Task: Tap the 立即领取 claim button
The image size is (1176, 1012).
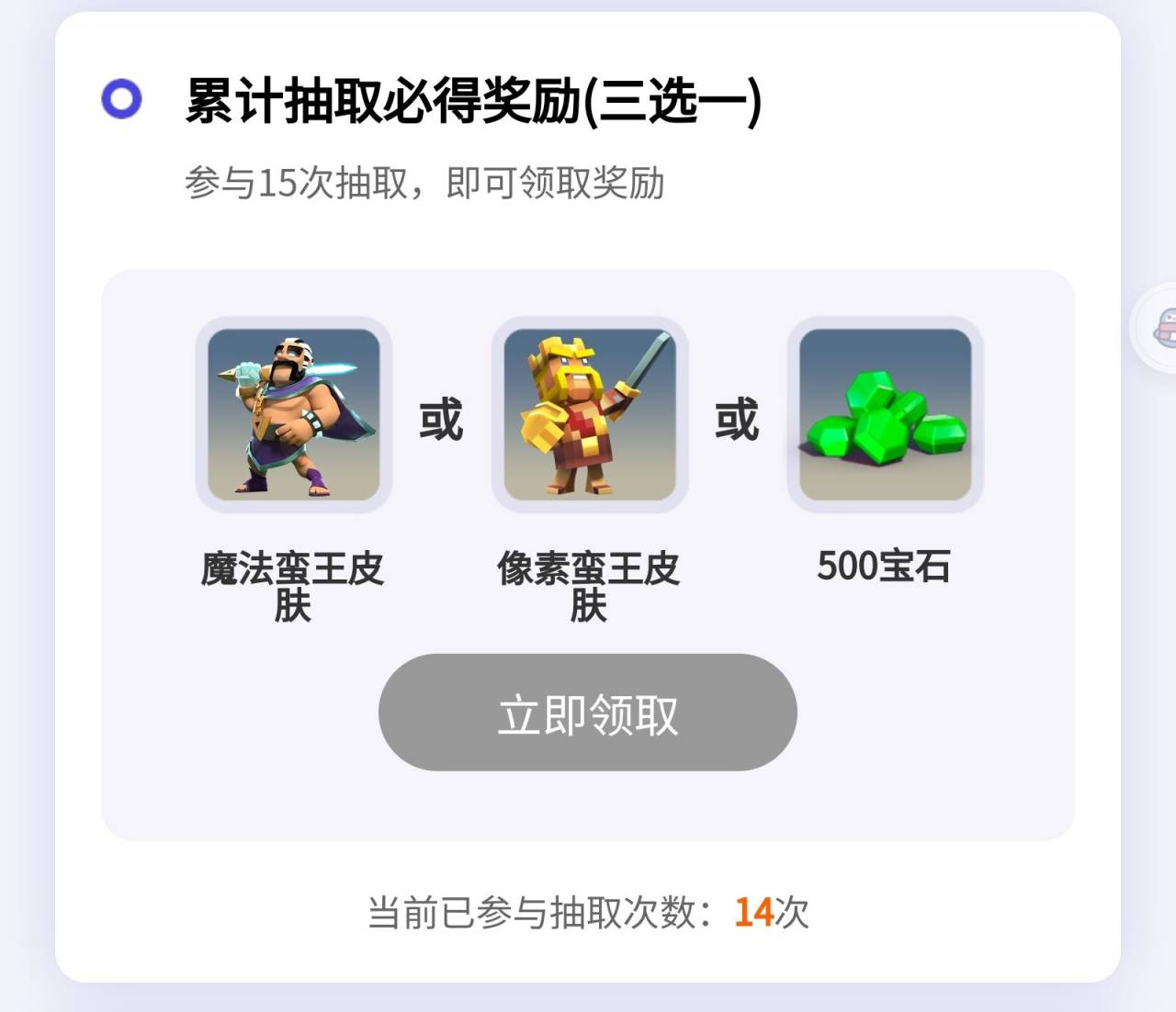Action: coord(587,713)
